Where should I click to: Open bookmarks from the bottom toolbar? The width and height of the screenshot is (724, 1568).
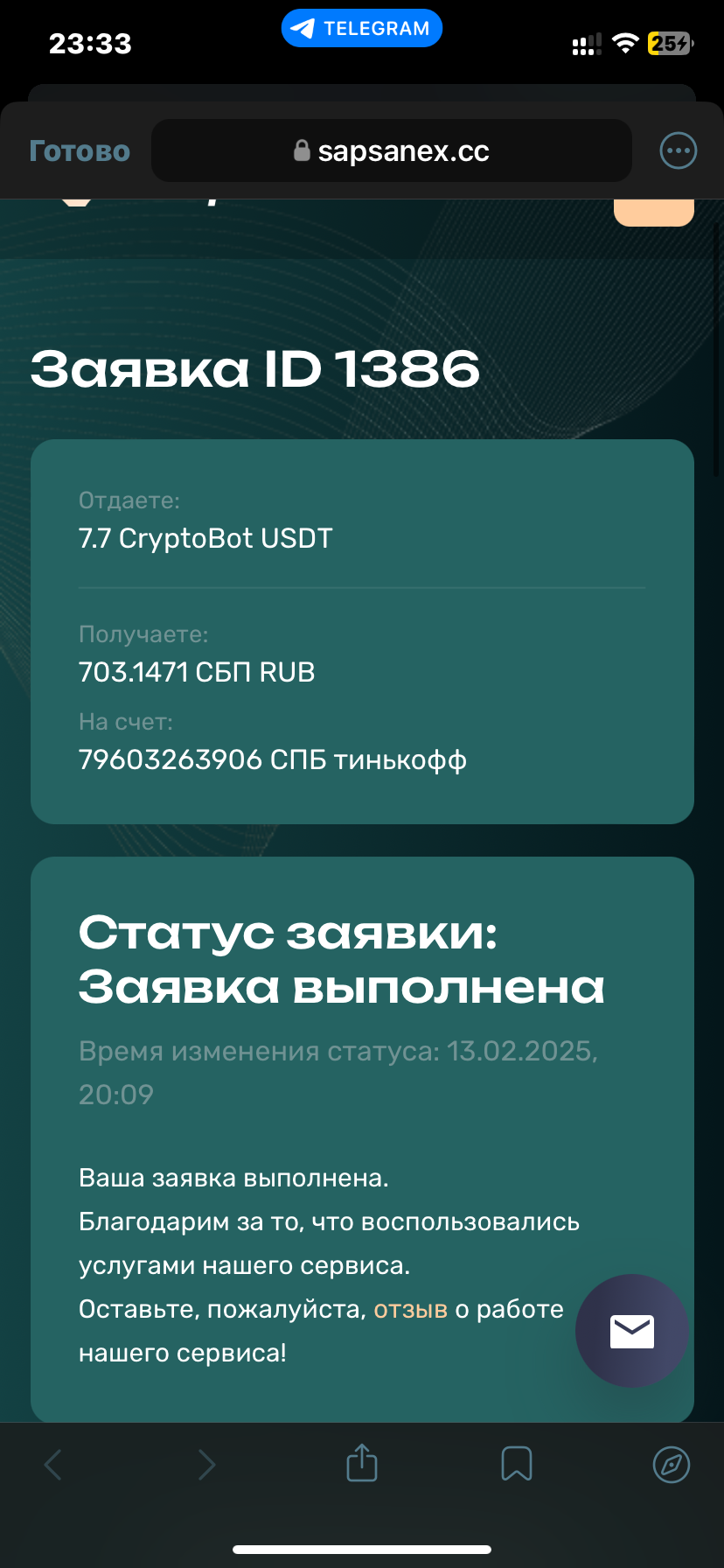click(516, 1464)
